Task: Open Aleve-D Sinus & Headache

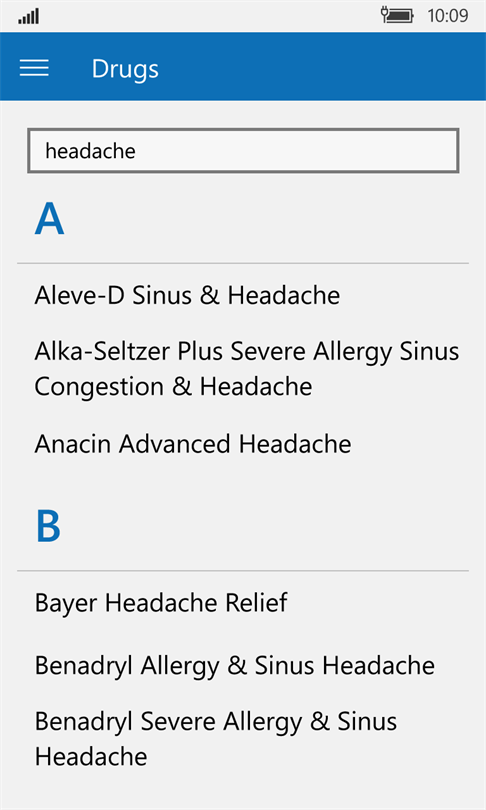Action: [x=187, y=295]
